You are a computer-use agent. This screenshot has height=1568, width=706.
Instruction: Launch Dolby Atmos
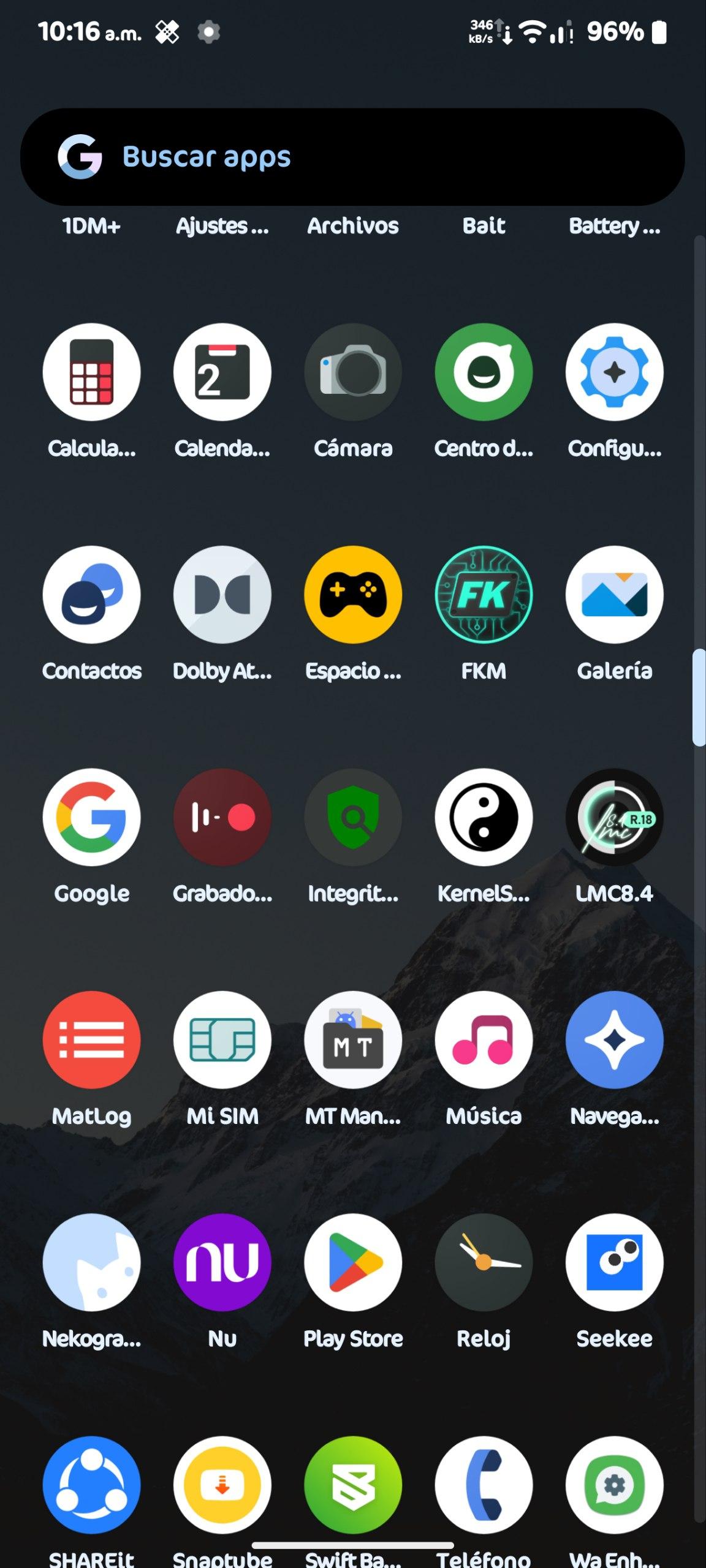pos(222,595)
